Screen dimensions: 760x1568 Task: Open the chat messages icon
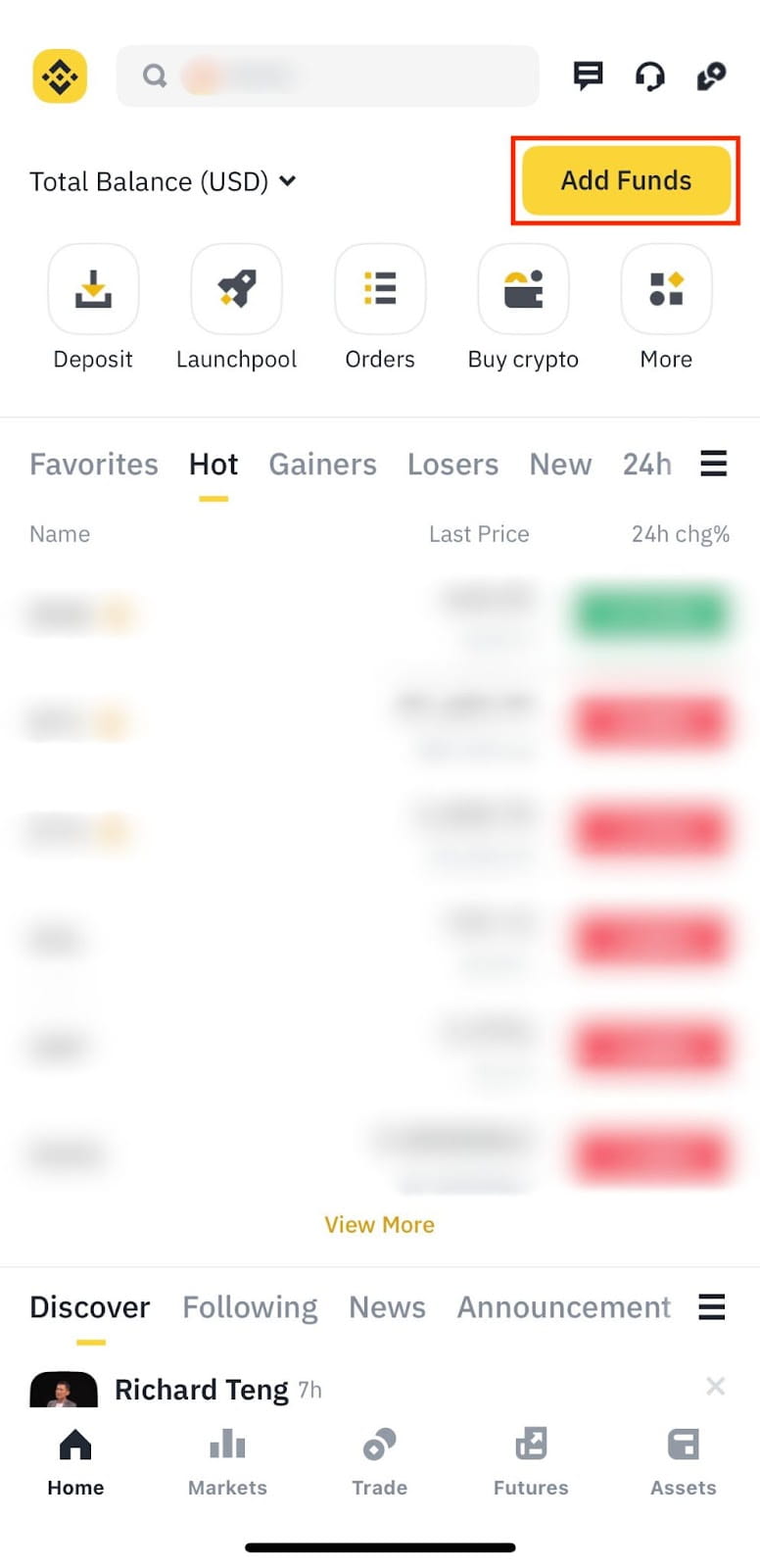(588, 75)
